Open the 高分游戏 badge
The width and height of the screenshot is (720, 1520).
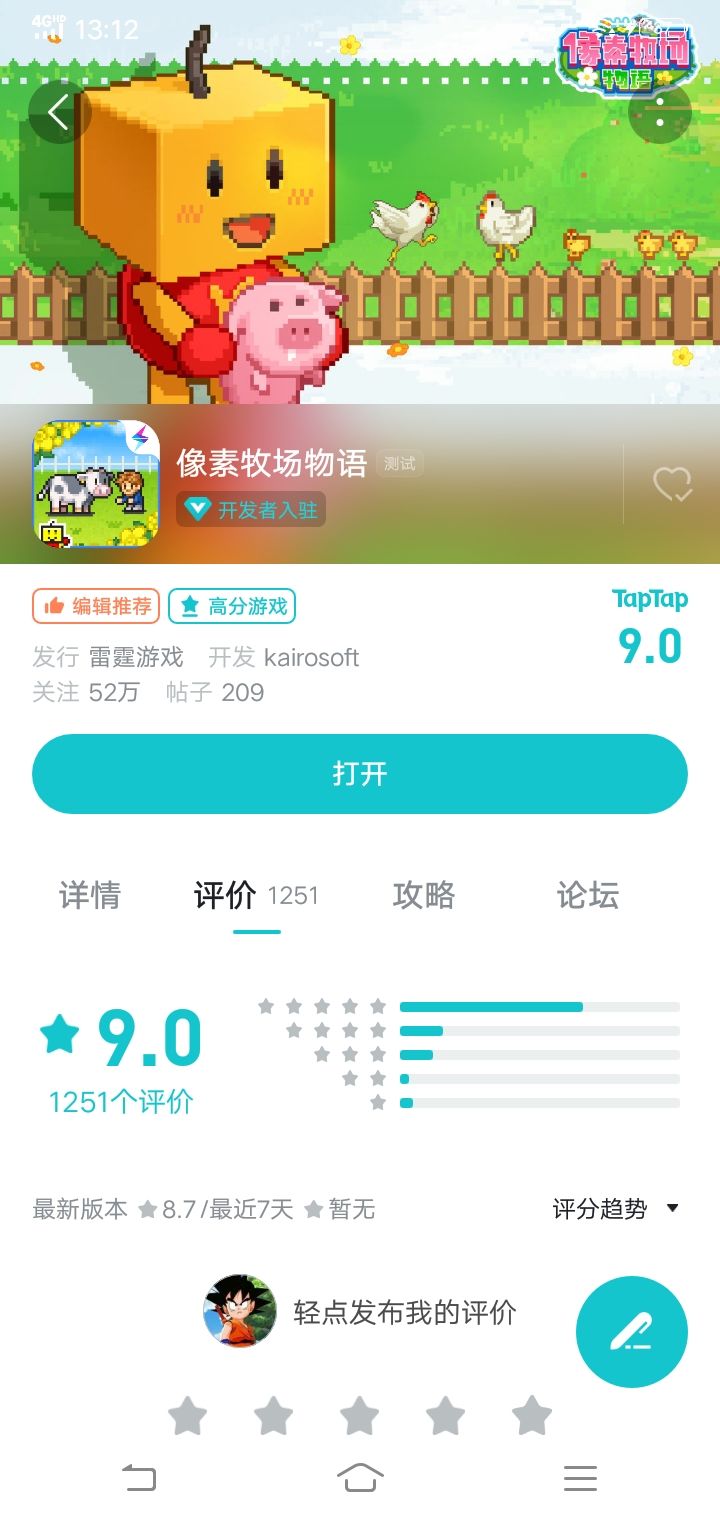click(232, 604)
